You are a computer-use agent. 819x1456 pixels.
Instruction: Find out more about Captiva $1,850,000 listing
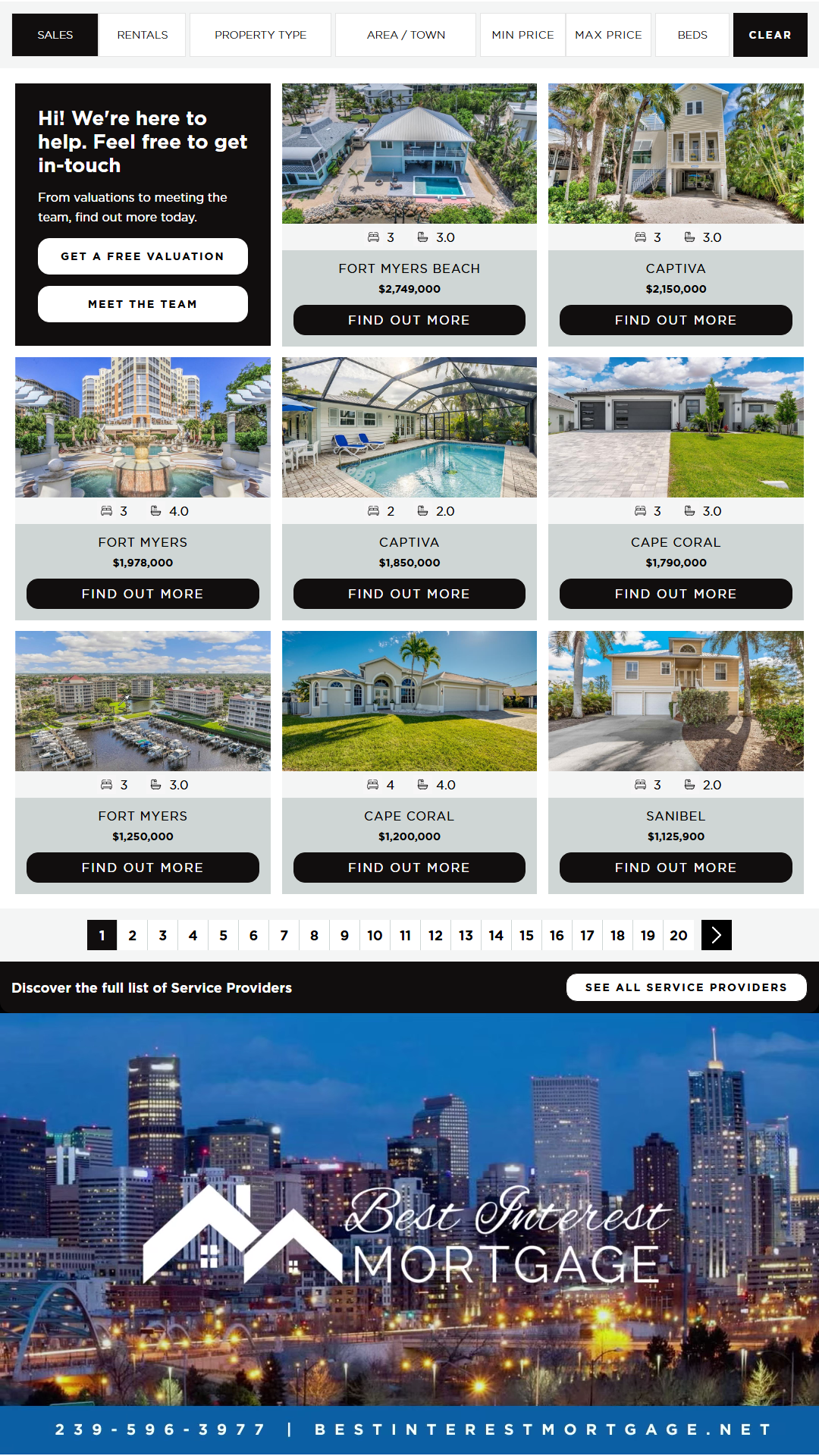(x=409, y=594)
